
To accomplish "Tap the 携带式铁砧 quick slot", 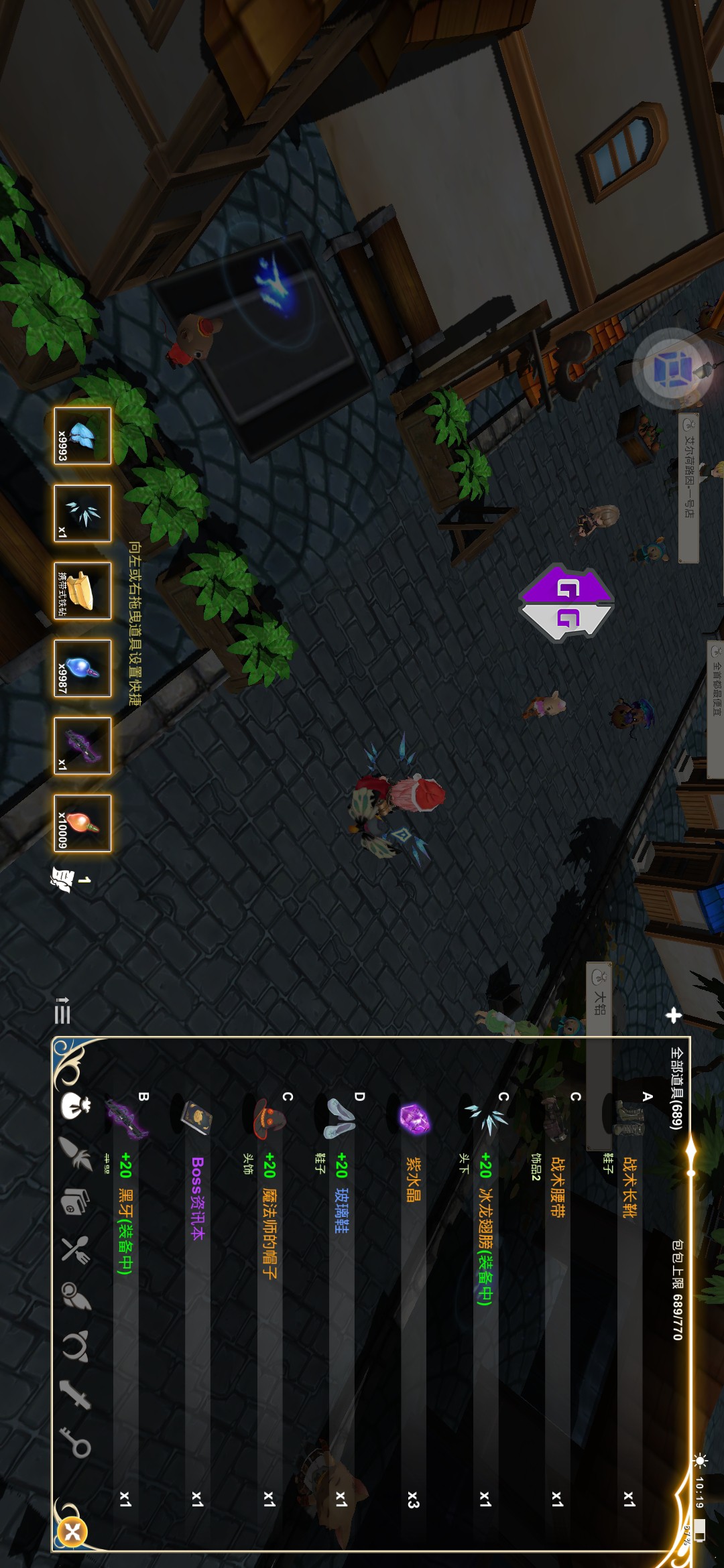I will [82, 591].
